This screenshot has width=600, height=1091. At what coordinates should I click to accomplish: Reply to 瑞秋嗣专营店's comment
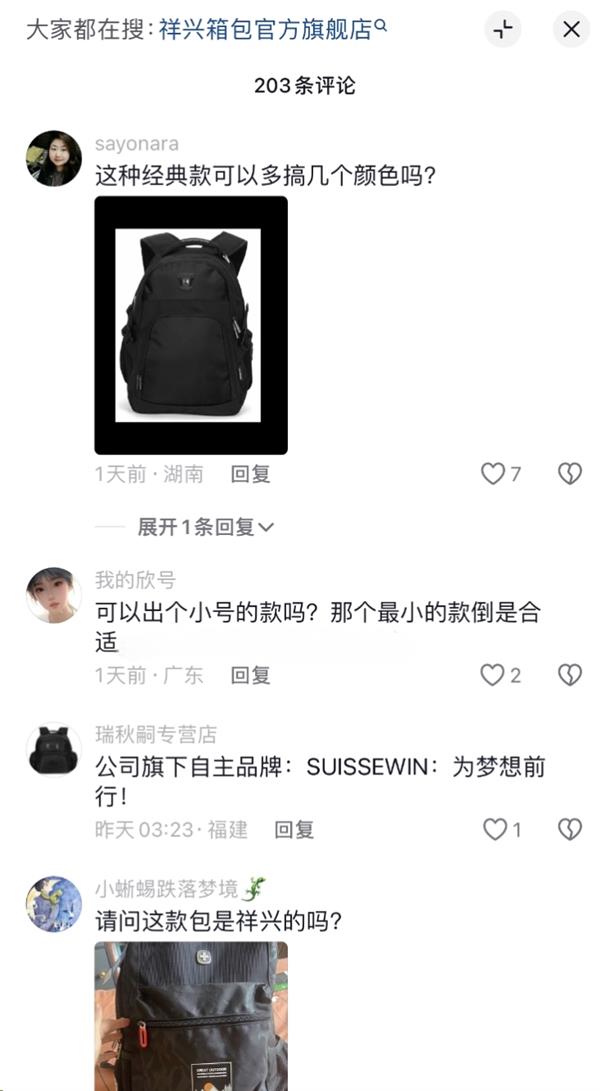pyautogui.click(x=294, y=829)
